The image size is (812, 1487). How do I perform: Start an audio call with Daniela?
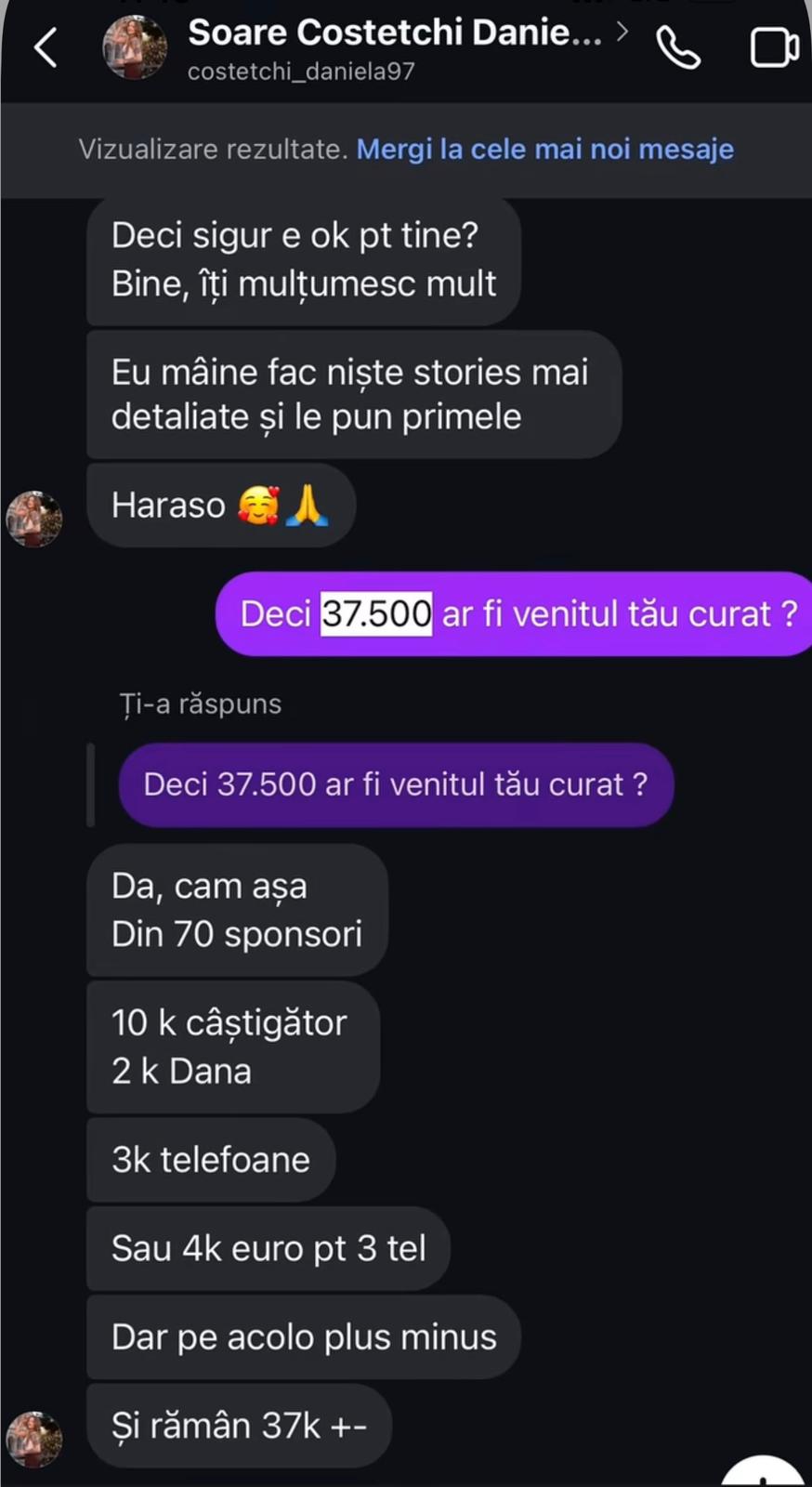click(678, 47)
